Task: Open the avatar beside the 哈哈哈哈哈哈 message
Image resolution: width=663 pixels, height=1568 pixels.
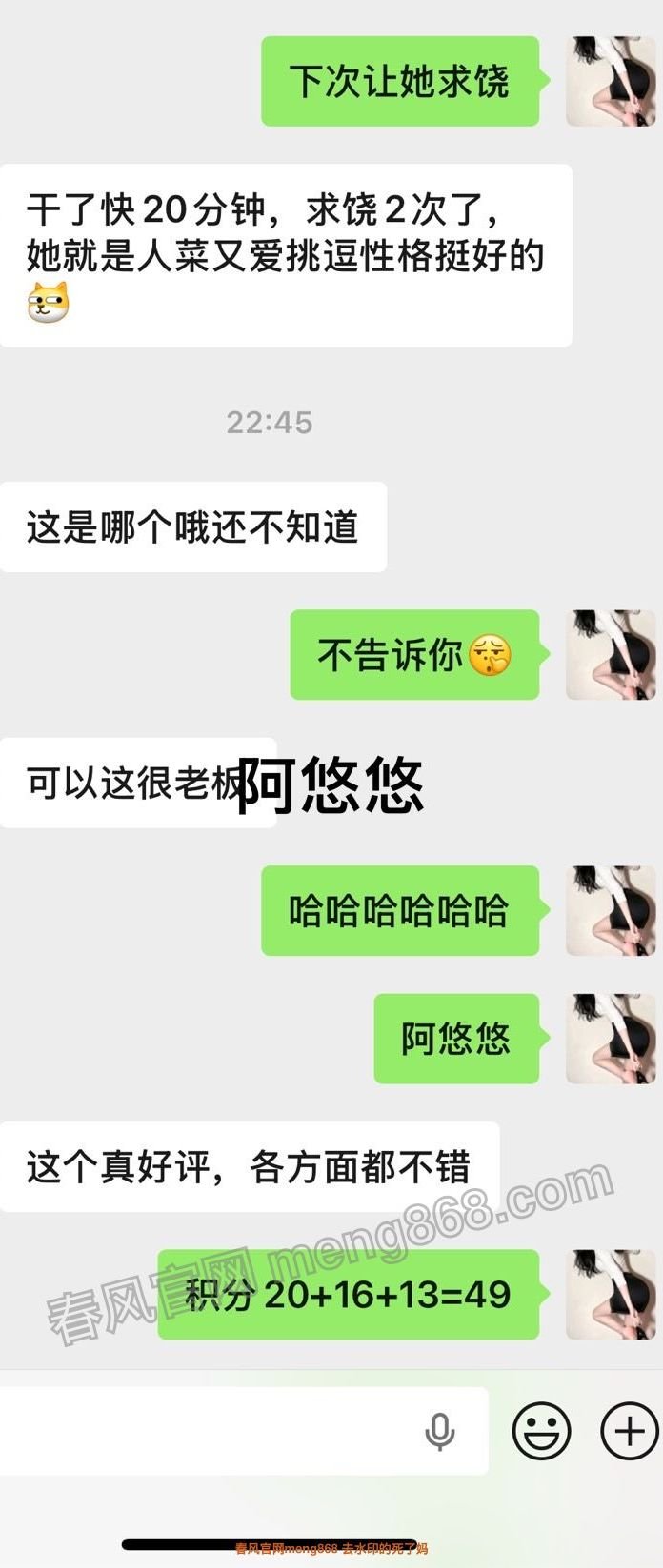Action: click(x=611, y=911)
